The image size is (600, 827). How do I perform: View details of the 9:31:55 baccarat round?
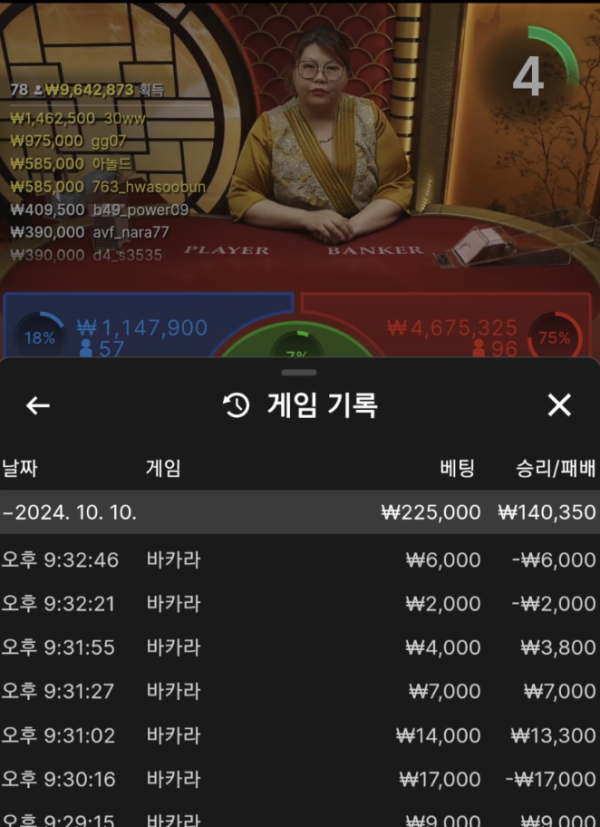(298, 647)
